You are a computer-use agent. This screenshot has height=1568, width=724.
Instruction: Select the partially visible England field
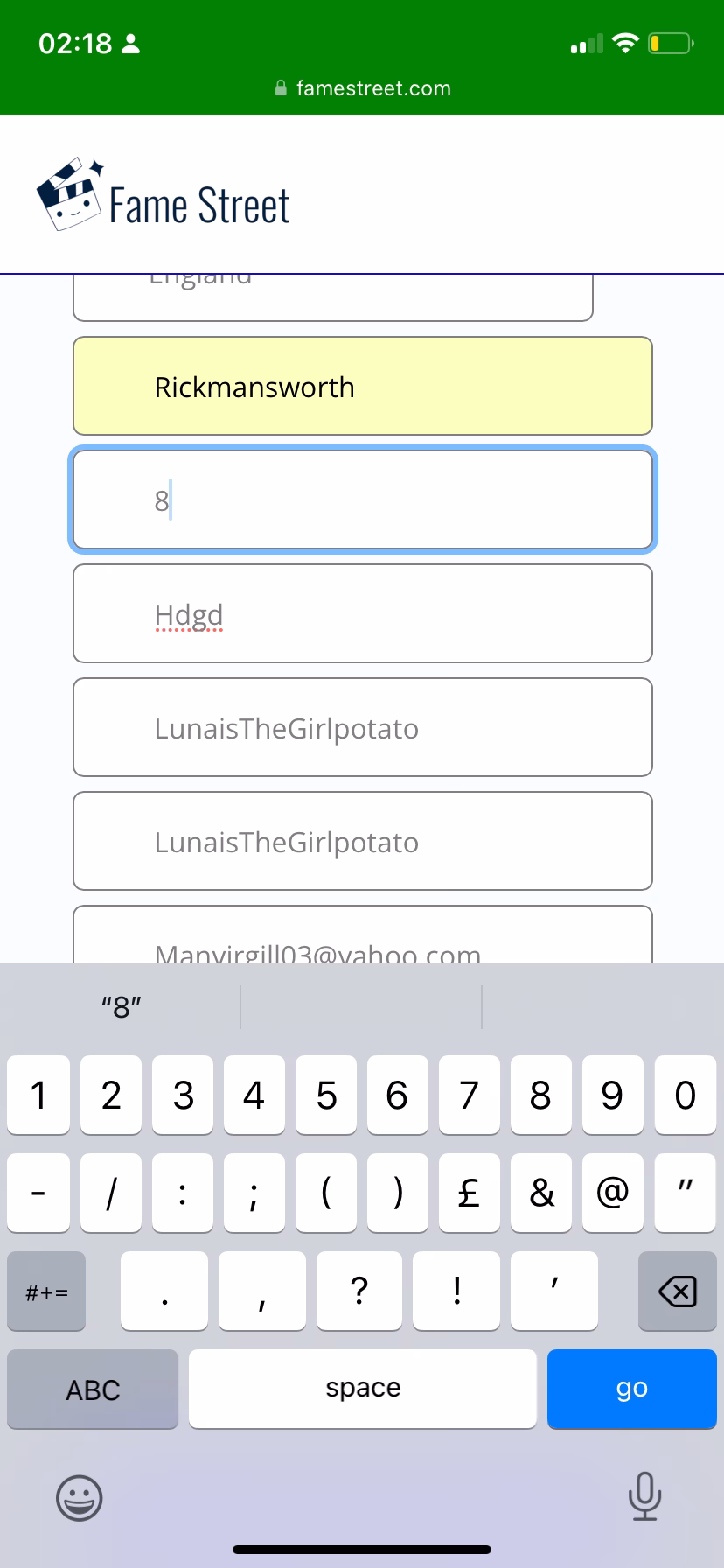point(332,296)
